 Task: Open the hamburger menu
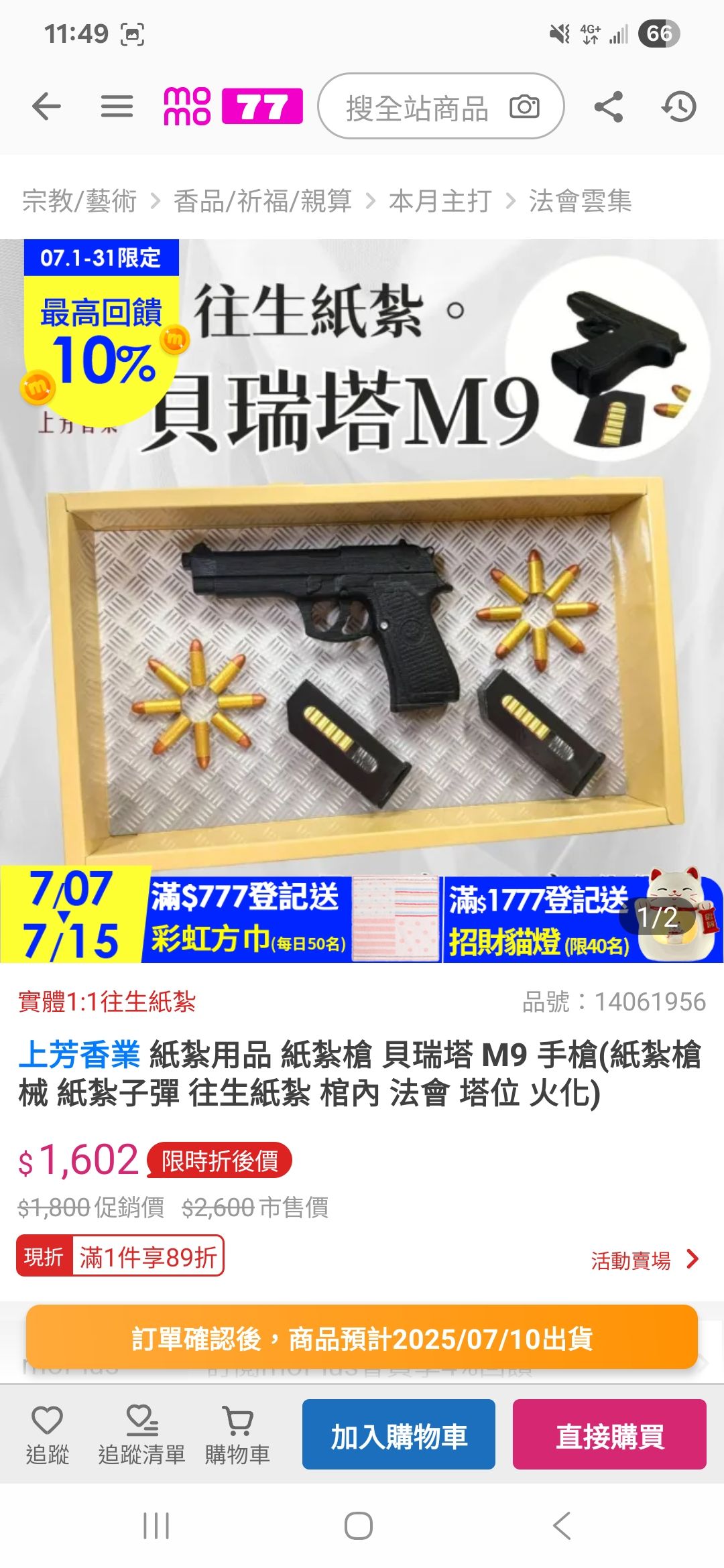(117, 107)
